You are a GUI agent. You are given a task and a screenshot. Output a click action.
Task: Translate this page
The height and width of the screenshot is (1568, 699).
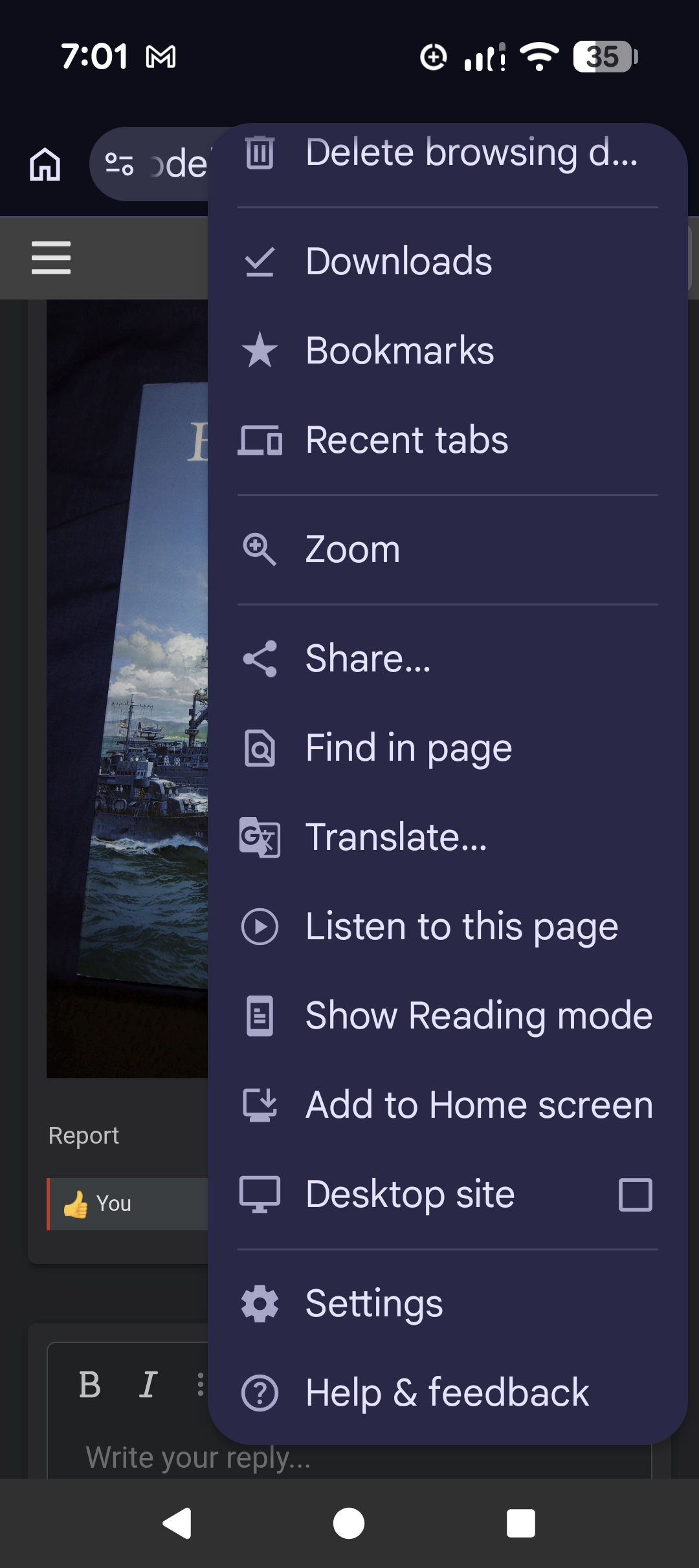447,837
